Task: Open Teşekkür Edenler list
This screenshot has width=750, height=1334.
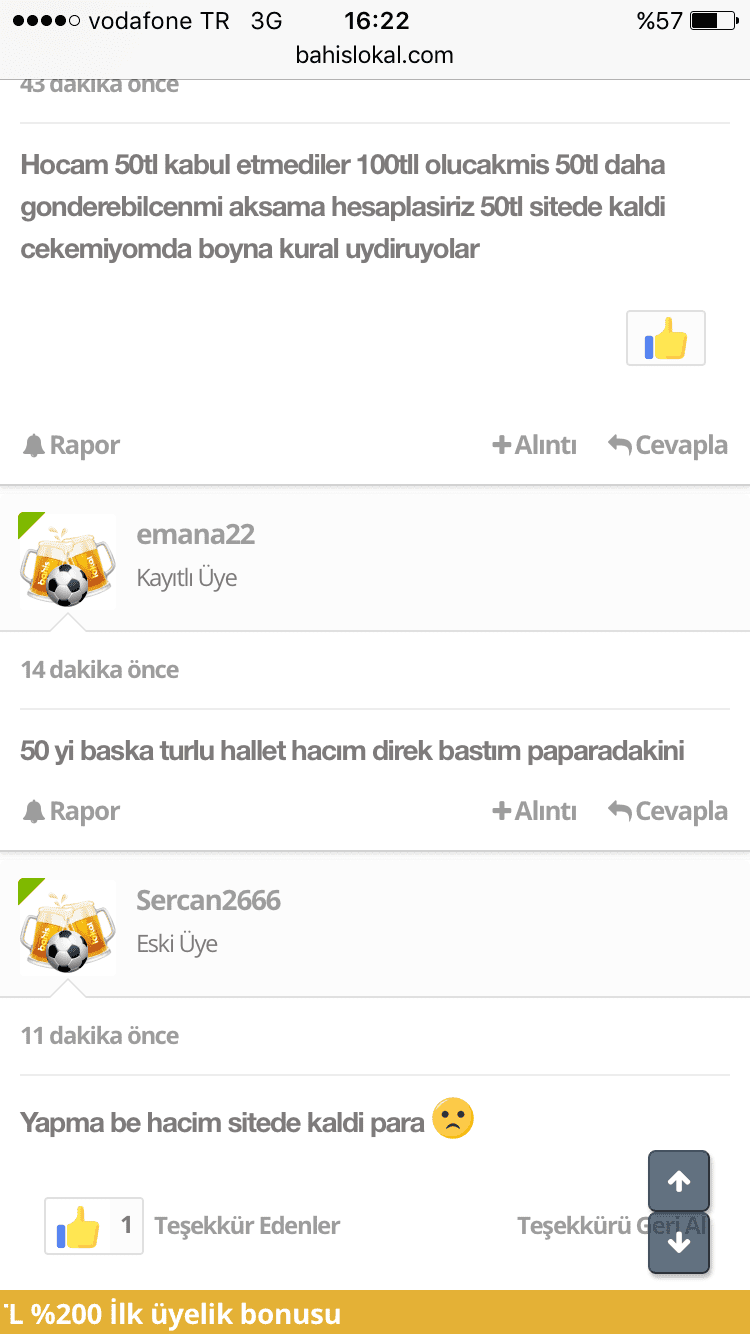Action: click(x=247, y=1226)
